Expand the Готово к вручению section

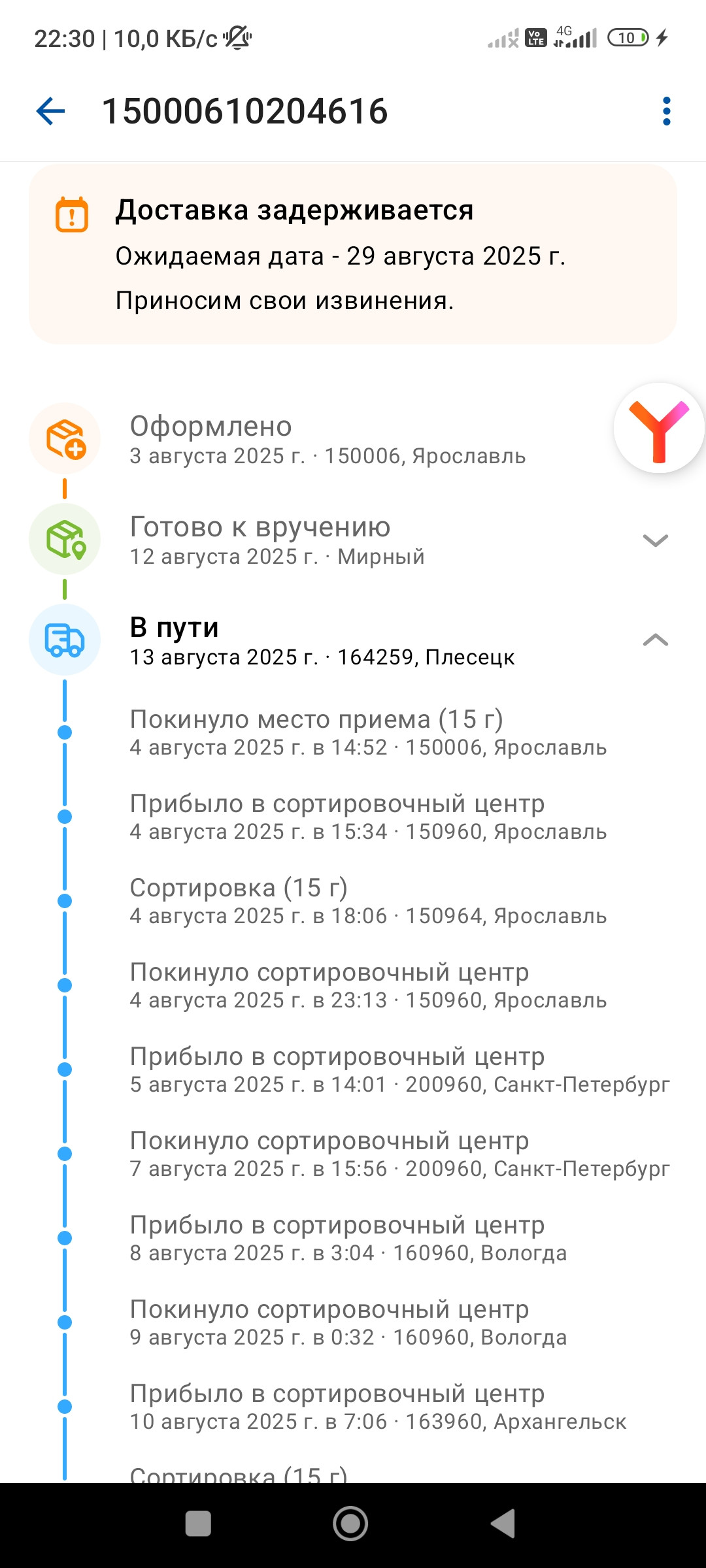(655, 540)
